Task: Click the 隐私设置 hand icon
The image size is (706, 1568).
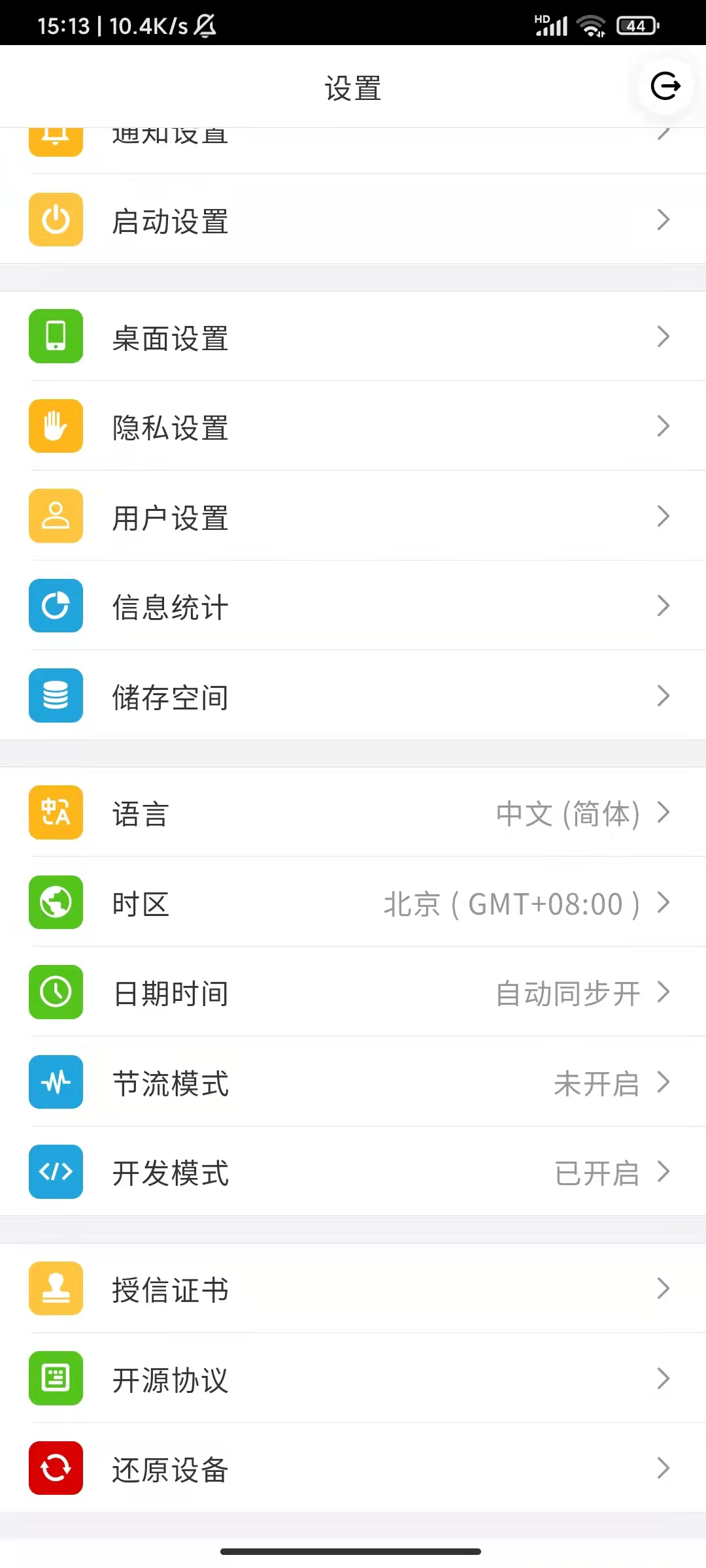Action: (56, 427)
